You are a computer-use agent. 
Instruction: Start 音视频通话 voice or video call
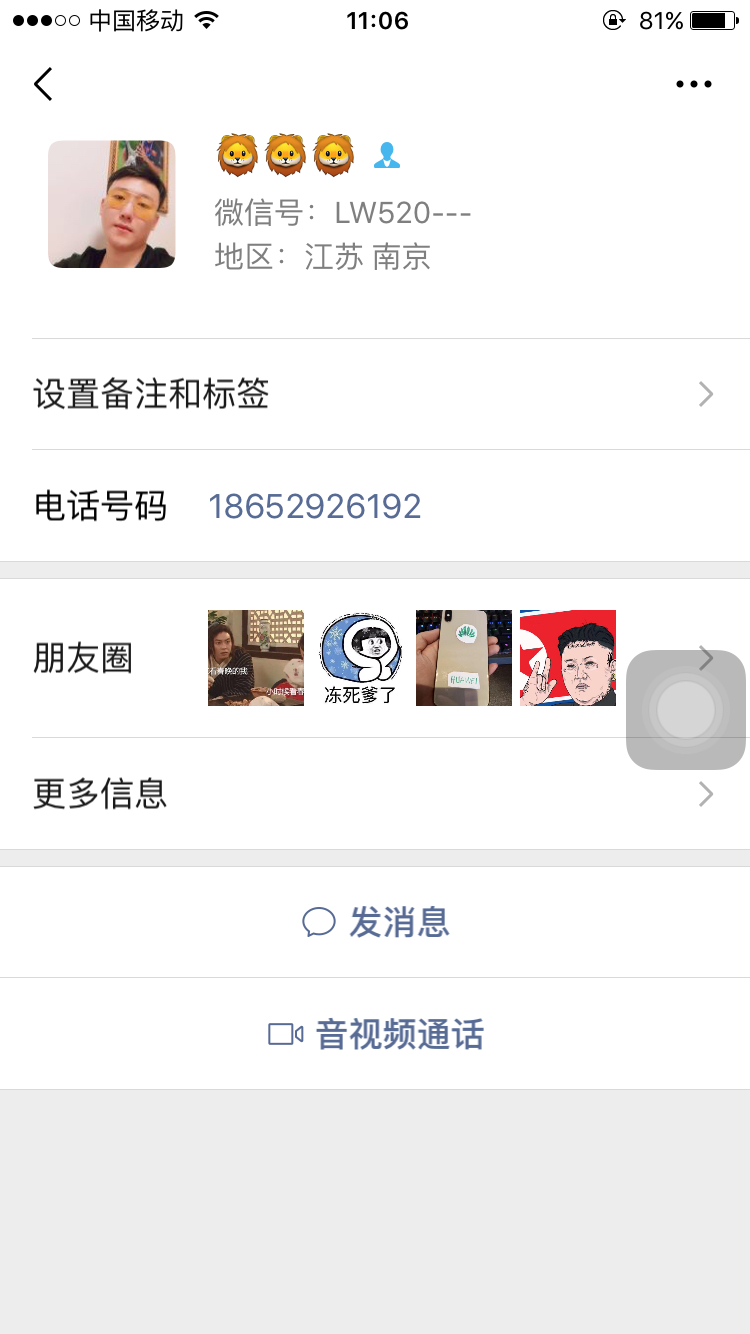[376, 1034]
